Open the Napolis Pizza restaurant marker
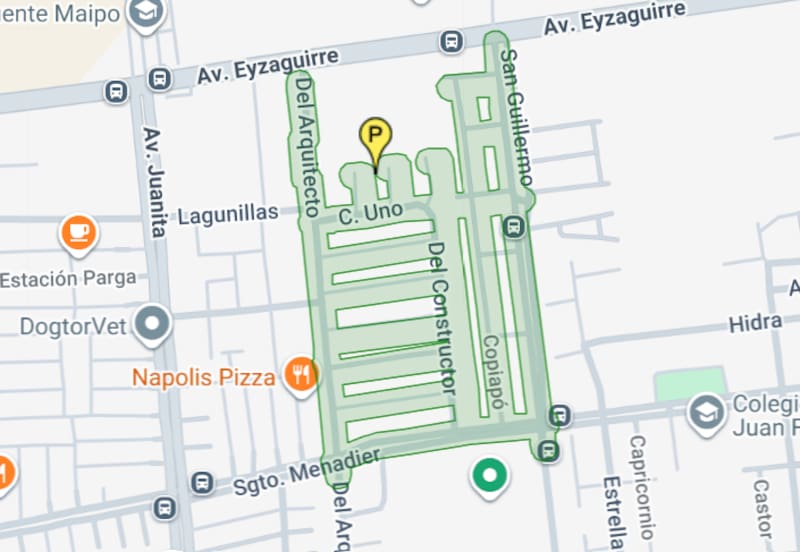Screen dimensions: 800x552 tap(300, 376)
